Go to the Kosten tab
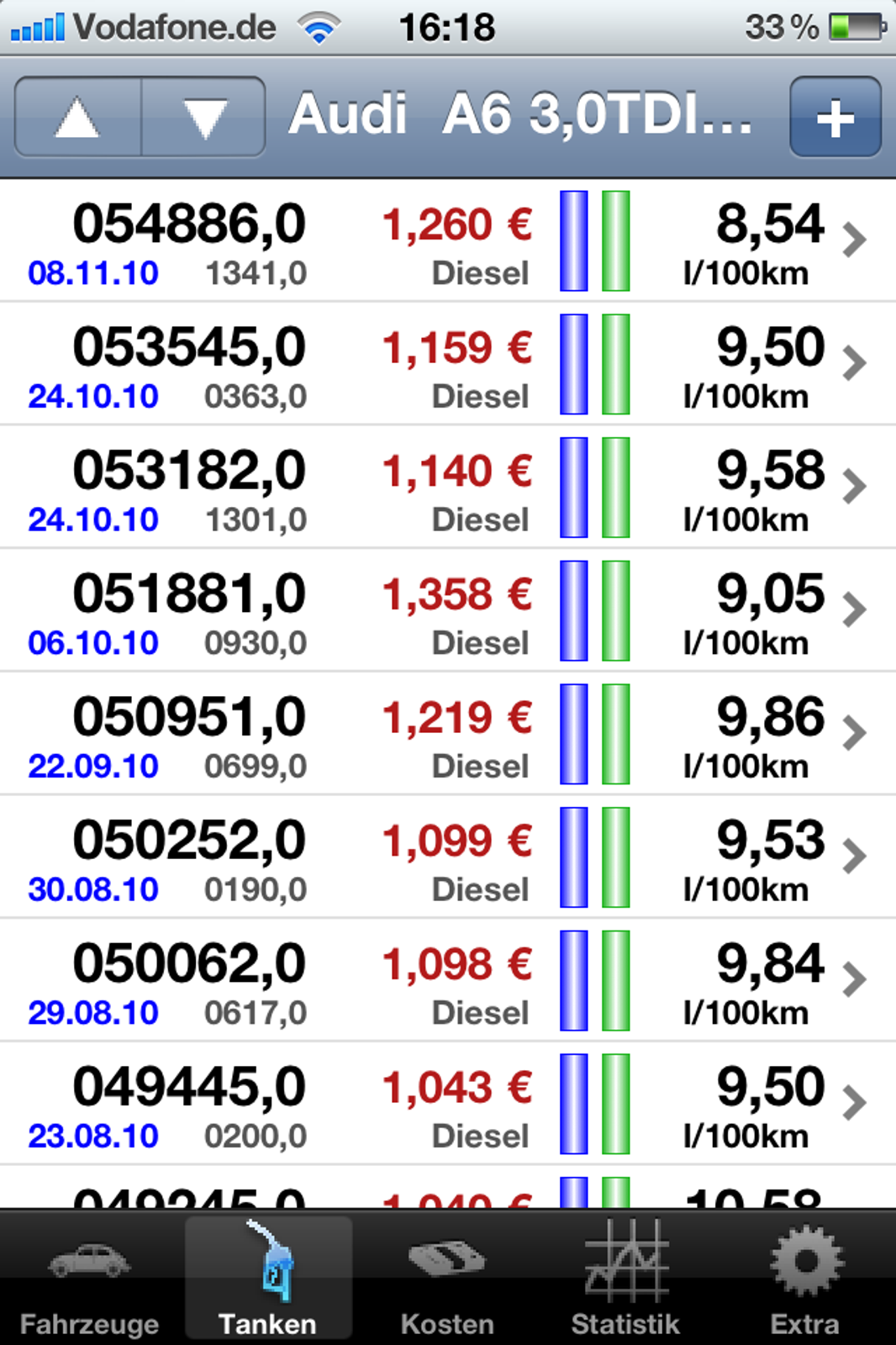Viewport: 896px width, 1345px height. [447, 1278]
